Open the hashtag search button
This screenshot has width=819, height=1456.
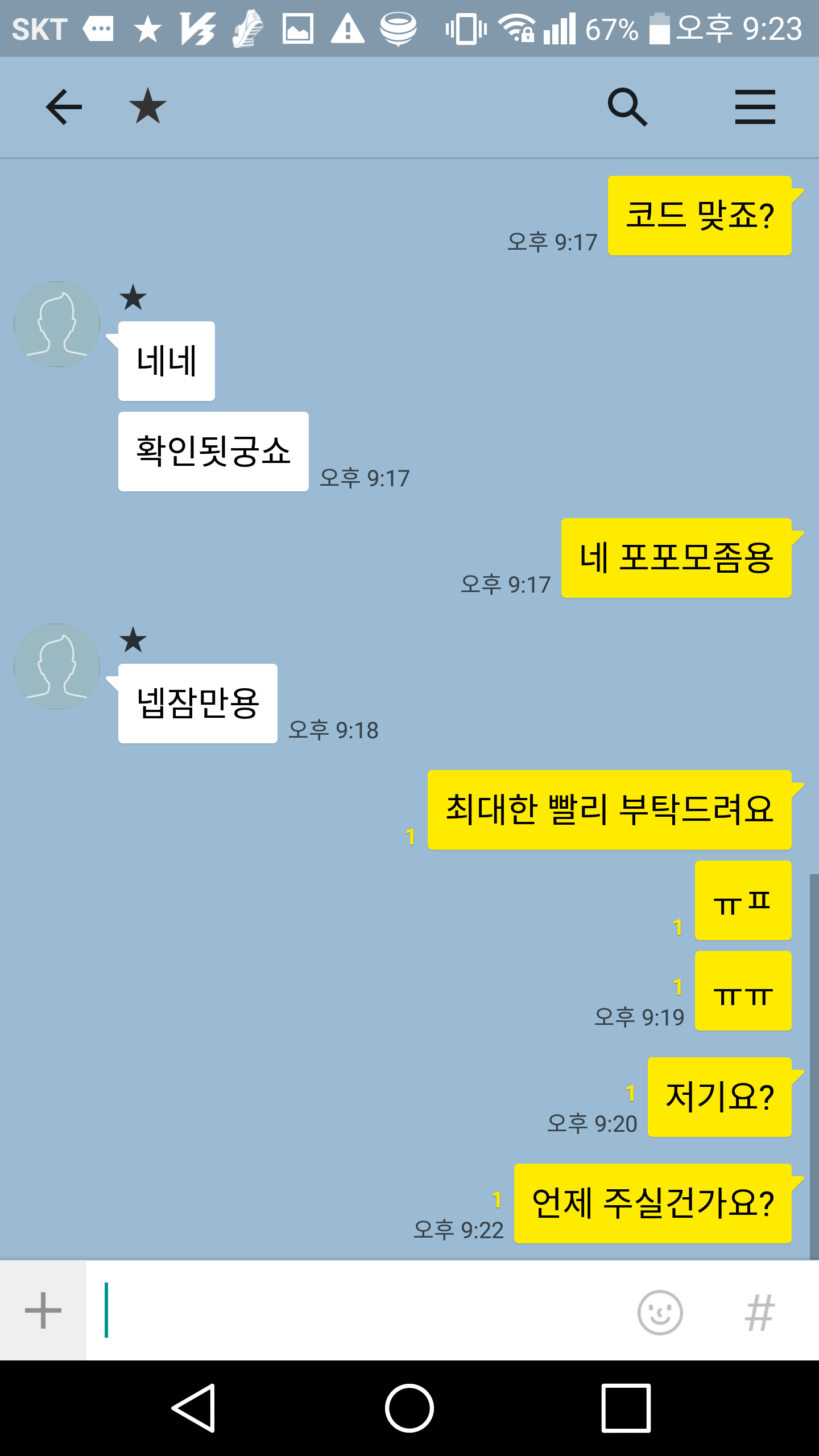coord(760,1312)
